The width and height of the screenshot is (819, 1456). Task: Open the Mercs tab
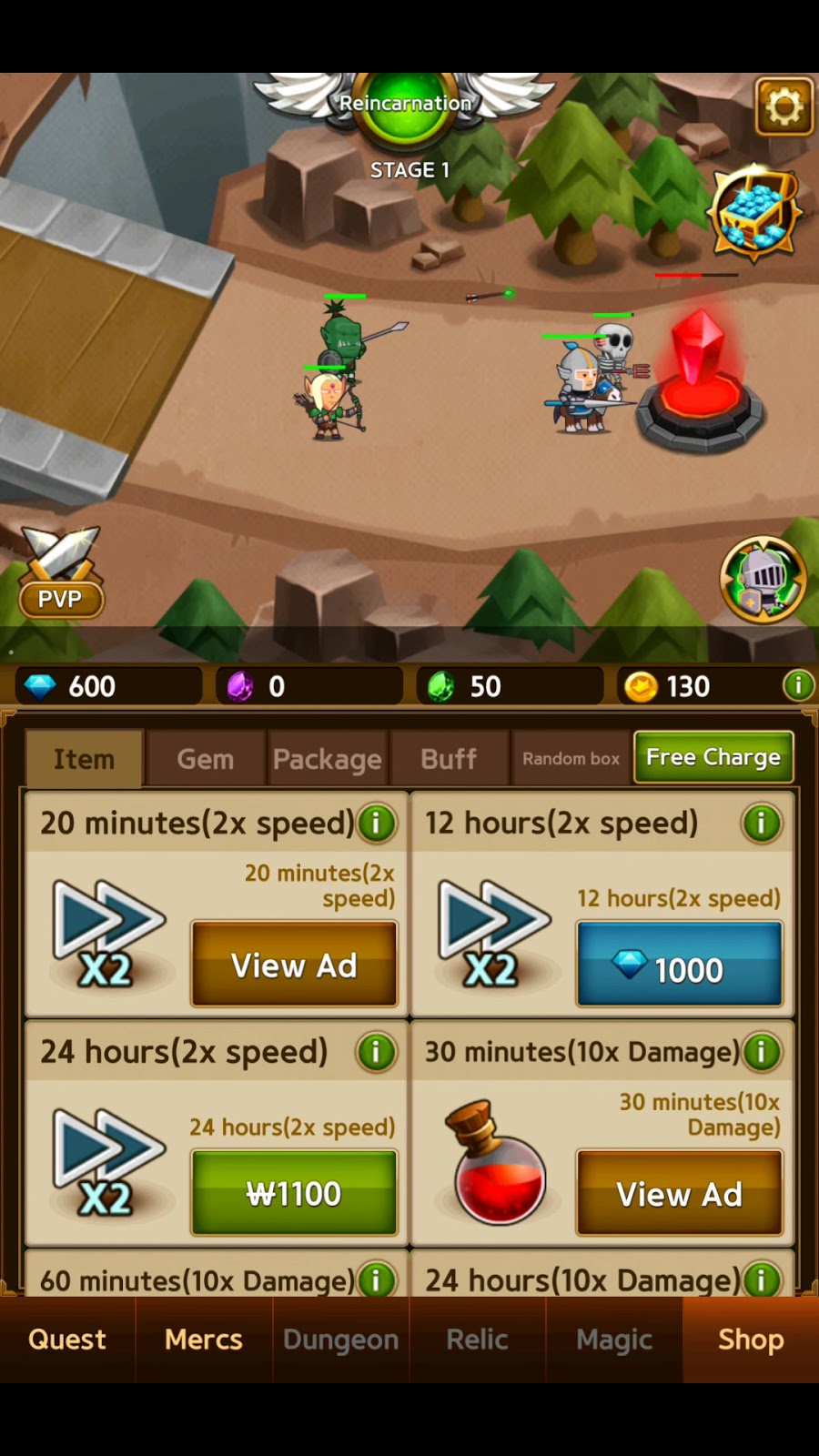point(204,1340)
